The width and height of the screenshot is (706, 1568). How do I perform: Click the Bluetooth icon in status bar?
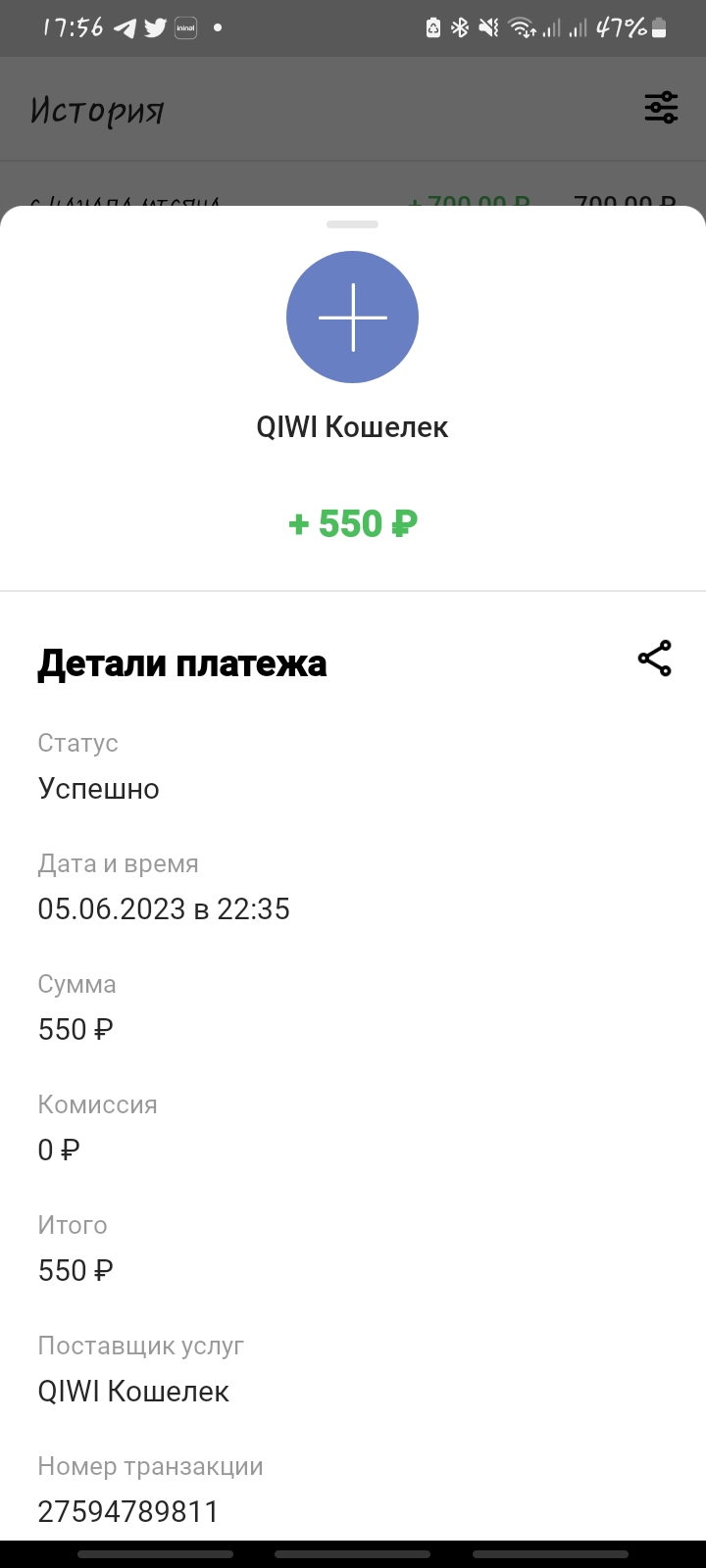tap(462, 27)
